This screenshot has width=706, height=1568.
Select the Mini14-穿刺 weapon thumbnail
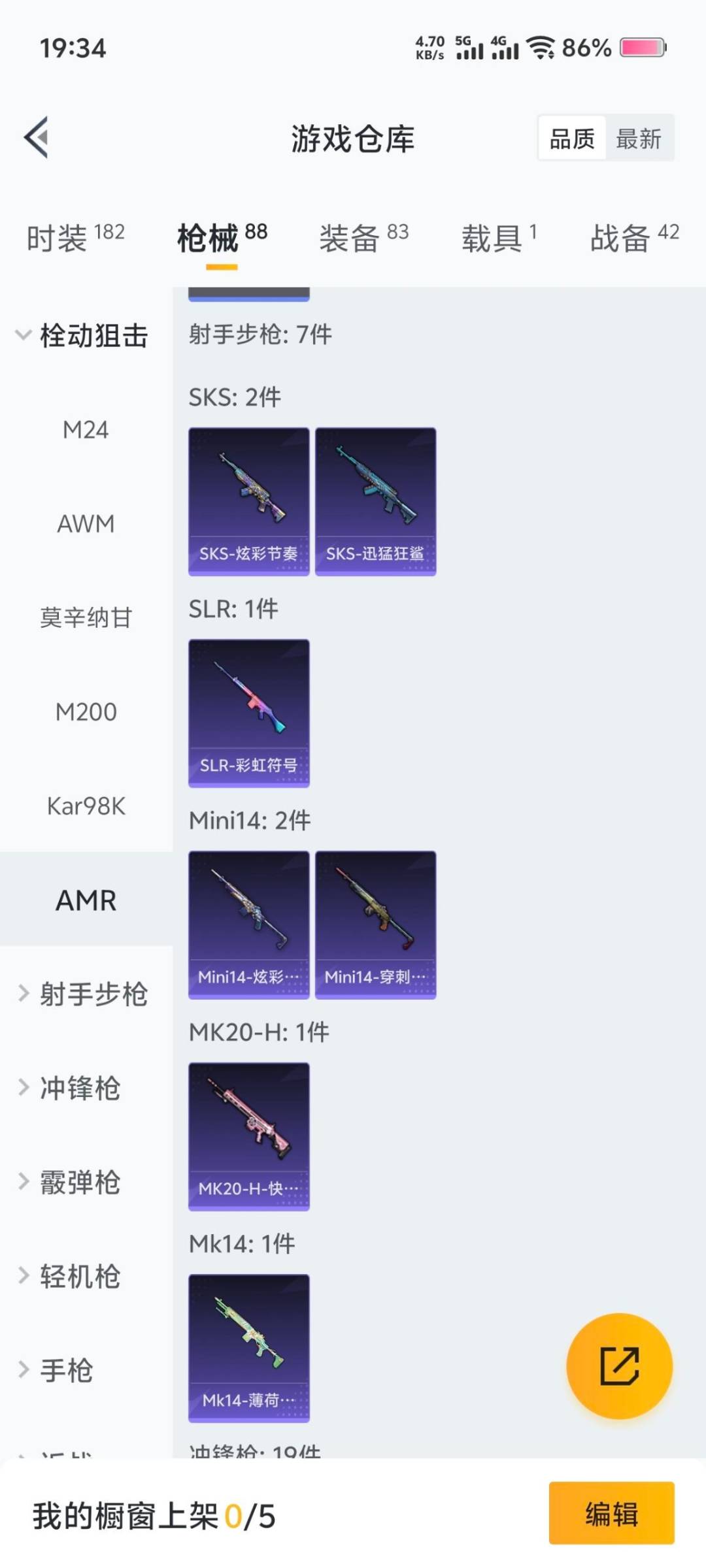tap(375, 923)
